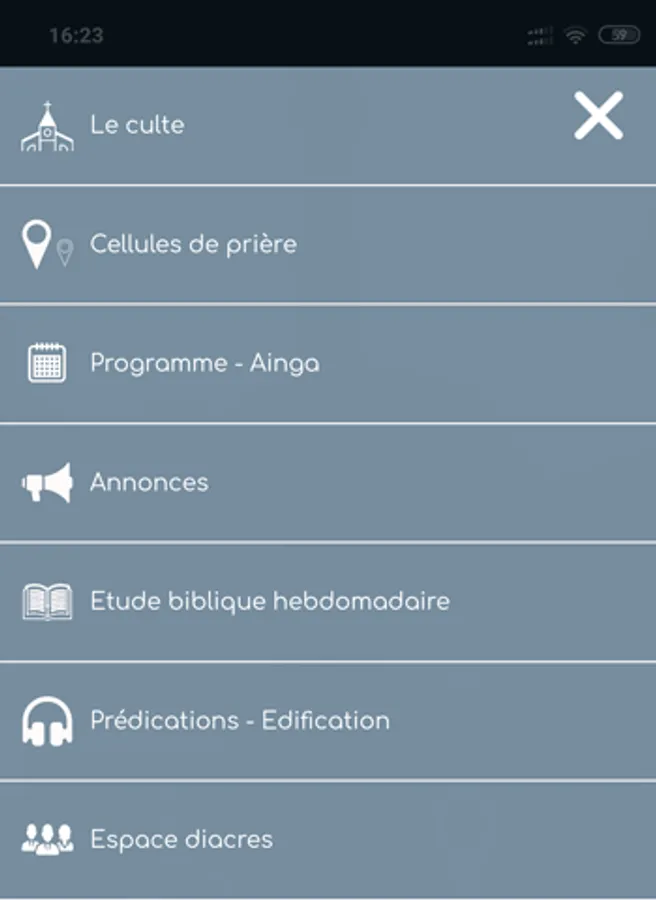
Task: Tap the Espace diacres entry
Action: click(x=181, y=839)
